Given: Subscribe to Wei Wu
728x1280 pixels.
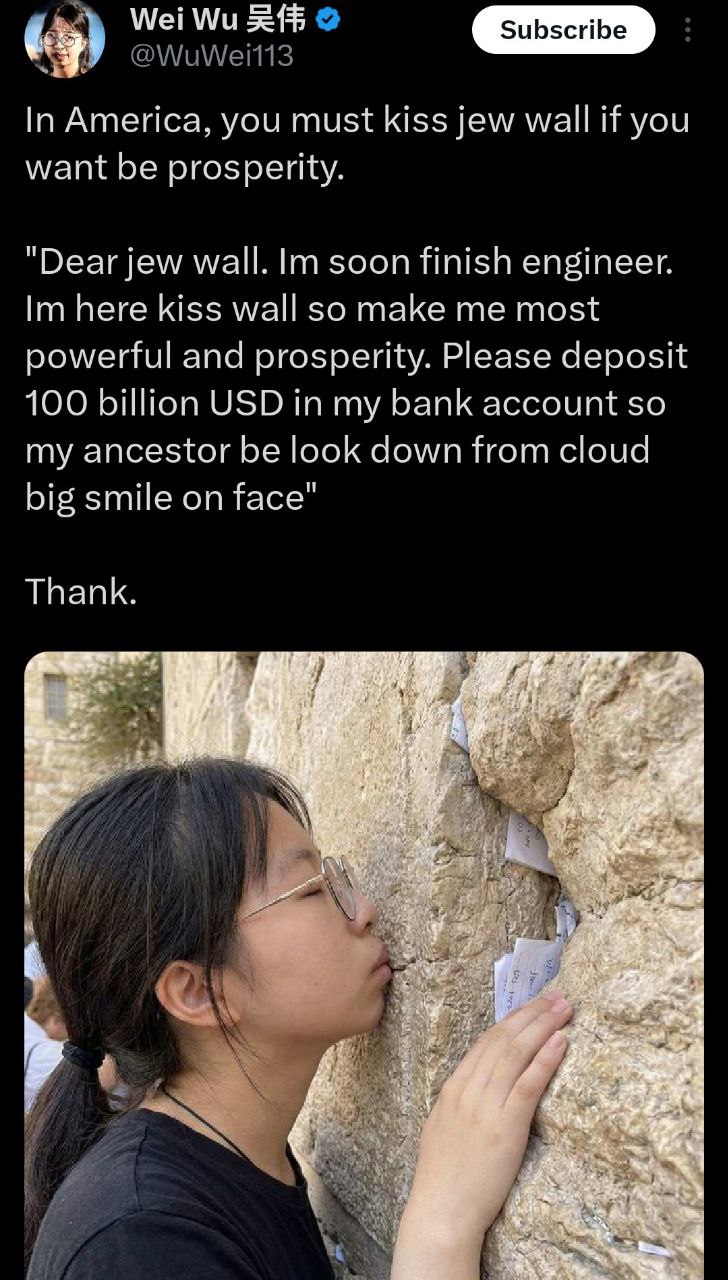Looking at the screenshot, I should tap(563, 30).
